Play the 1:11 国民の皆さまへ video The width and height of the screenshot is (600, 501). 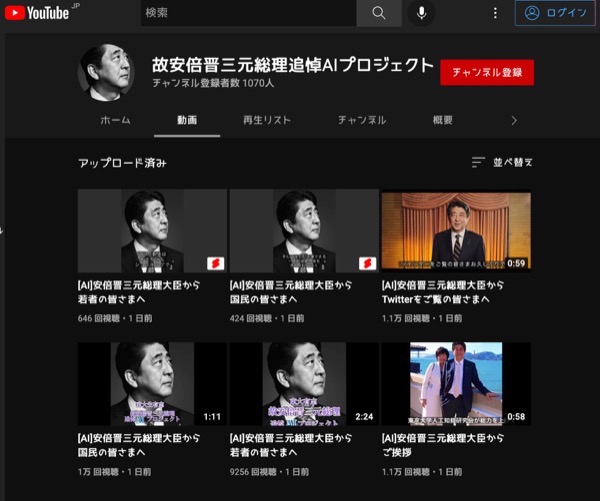pos(152,384)
